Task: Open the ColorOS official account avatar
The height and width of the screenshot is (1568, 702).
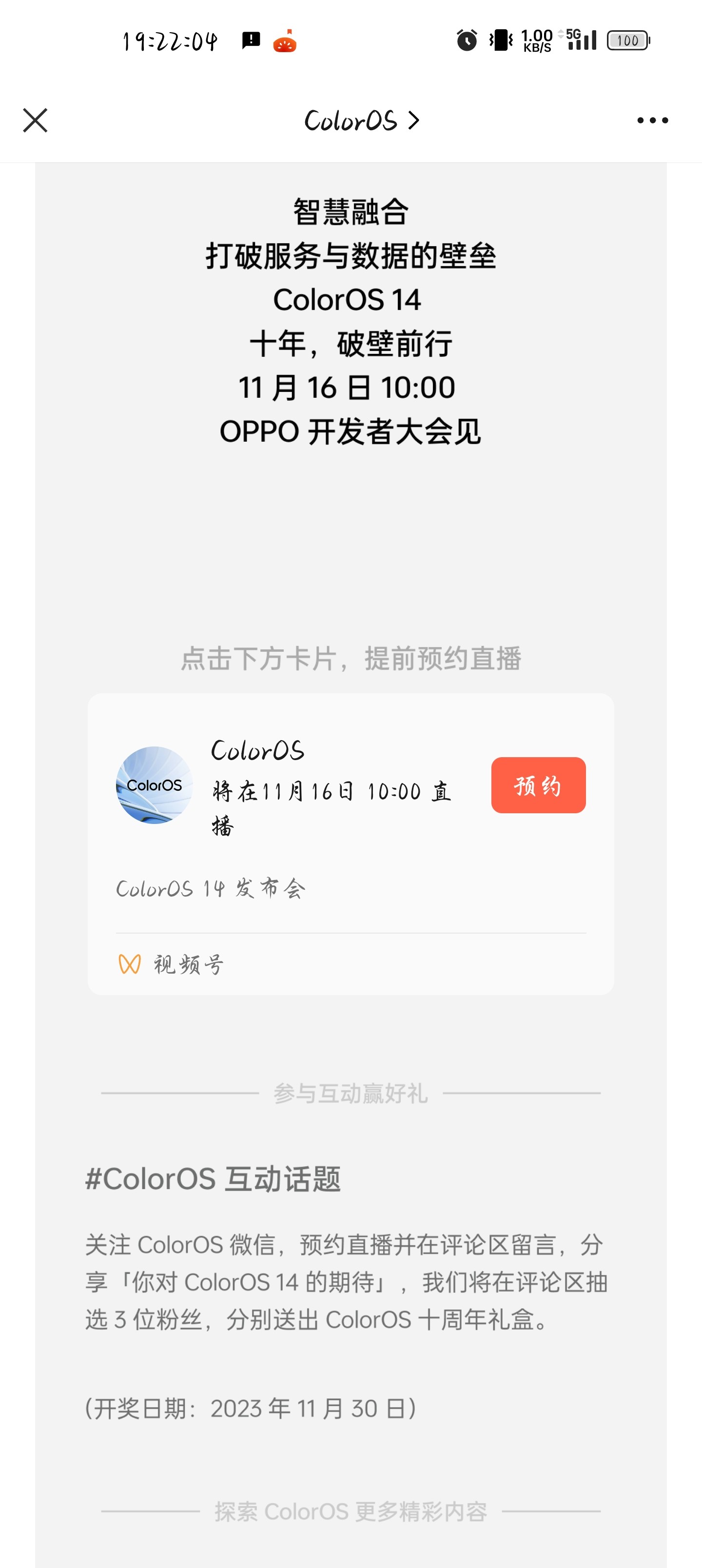Action: 154,785
